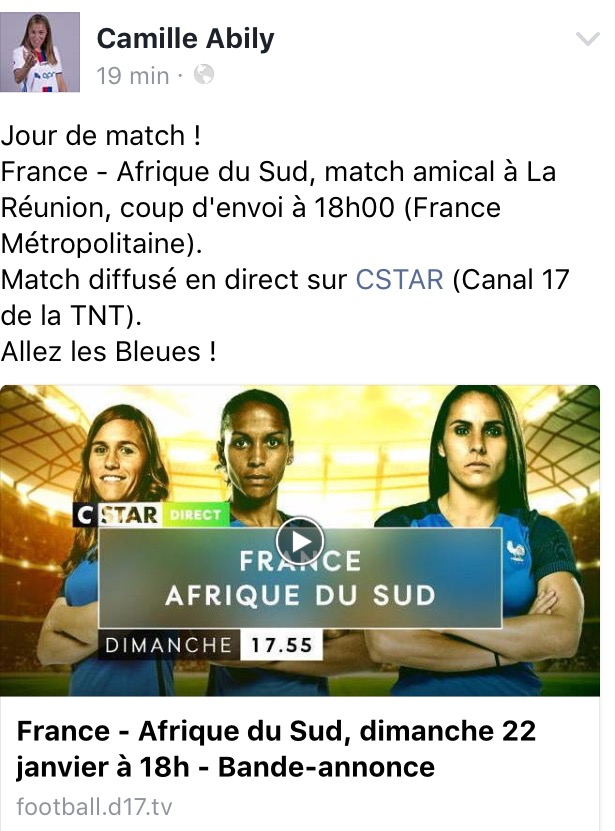
Task: Expand the post options chevron
Action: (x=587, y=39)
